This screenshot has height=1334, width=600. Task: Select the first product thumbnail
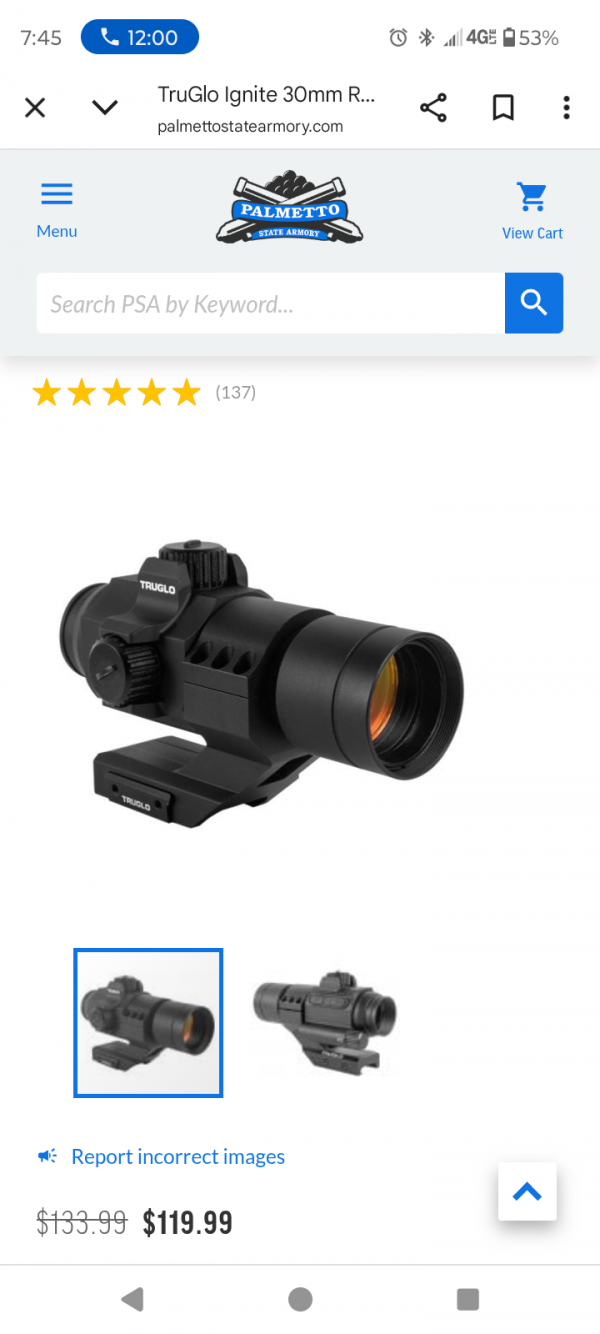(x=148, y=1023)
